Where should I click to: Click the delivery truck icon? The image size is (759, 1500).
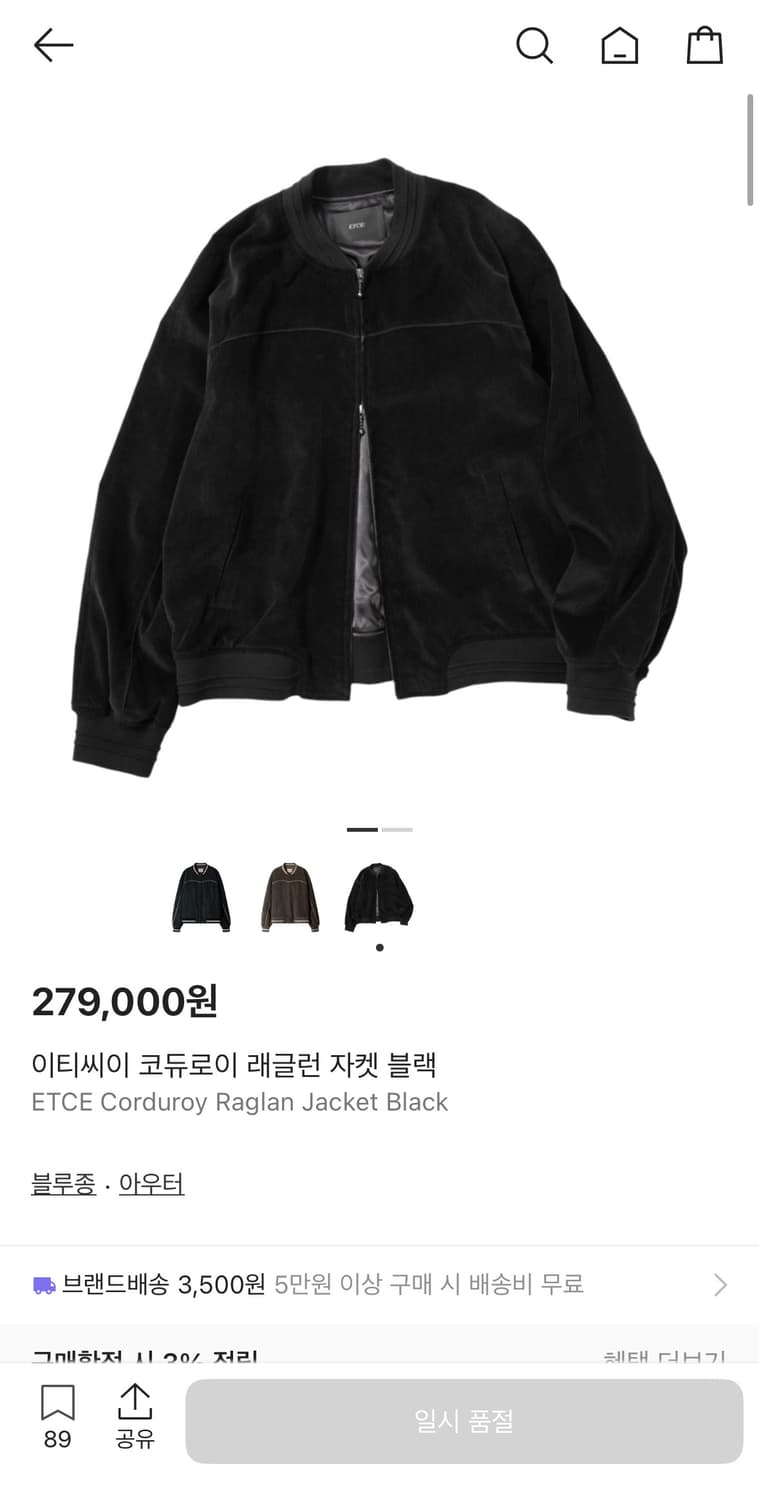44,1284
